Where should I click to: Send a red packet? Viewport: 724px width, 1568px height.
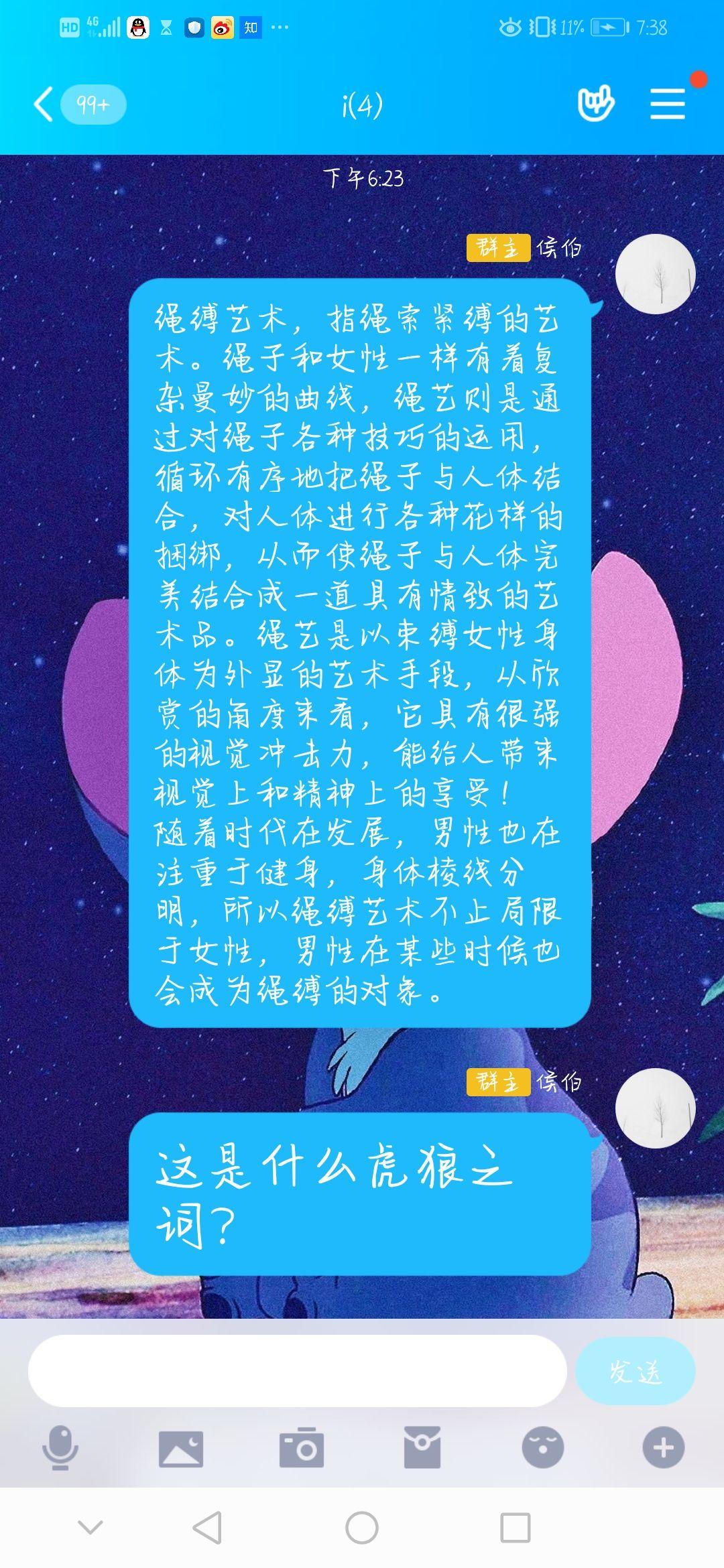422,1448
